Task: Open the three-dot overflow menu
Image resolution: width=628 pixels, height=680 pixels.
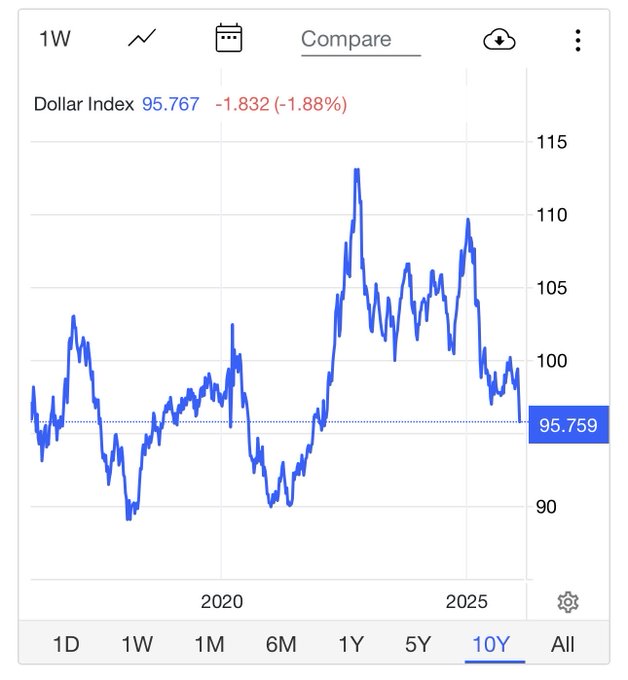Action: click(578, 40)
